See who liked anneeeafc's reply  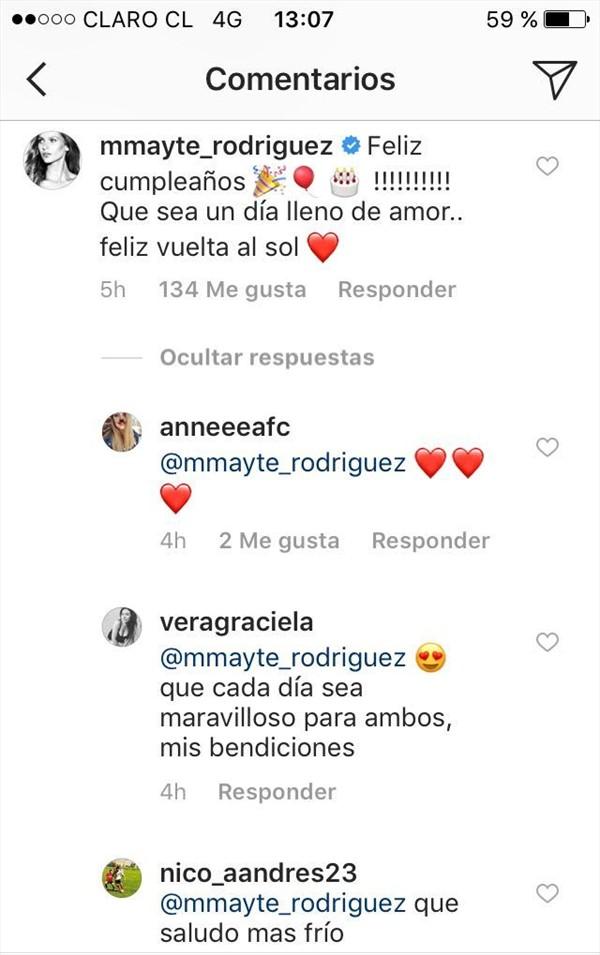(x=279, y=541)
